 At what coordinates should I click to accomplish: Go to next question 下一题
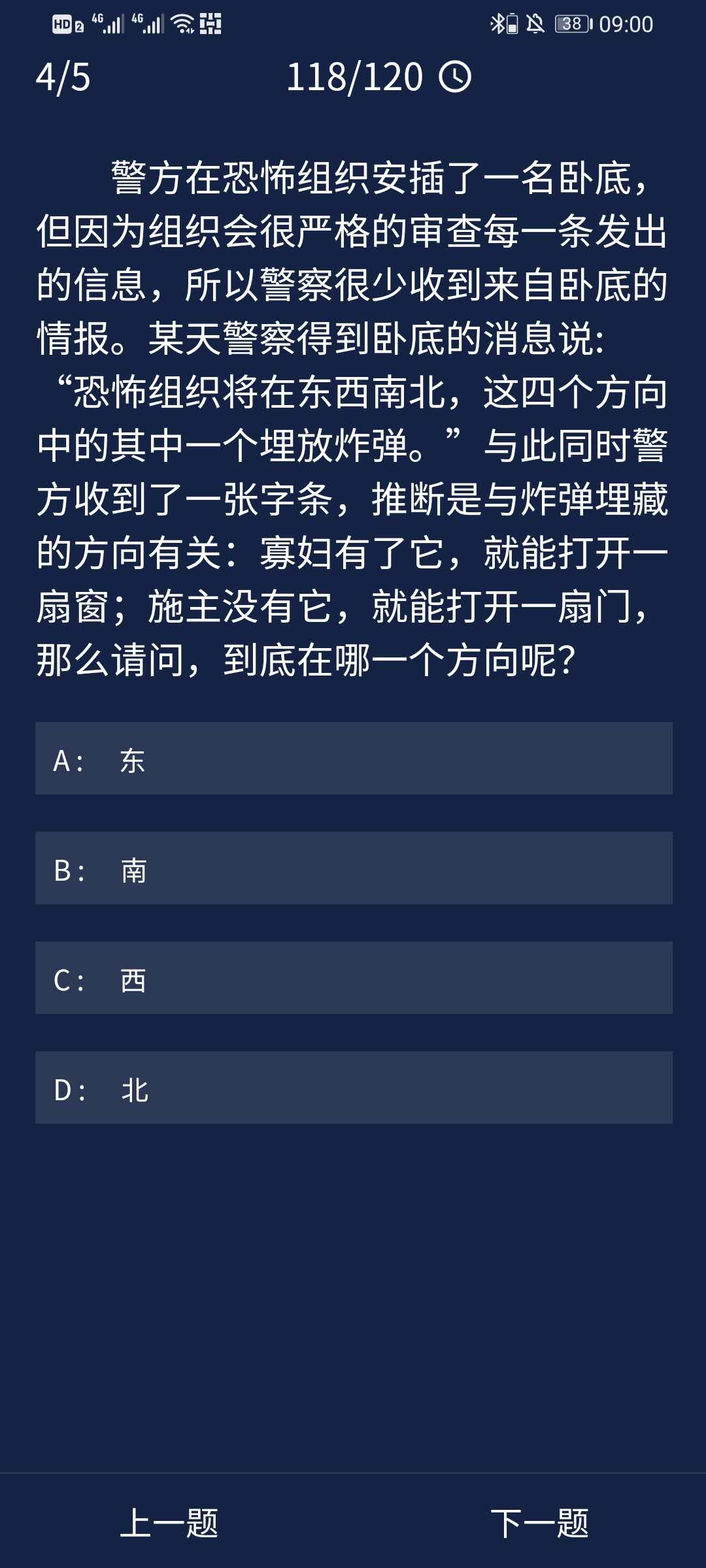[x=539, y=1523]
